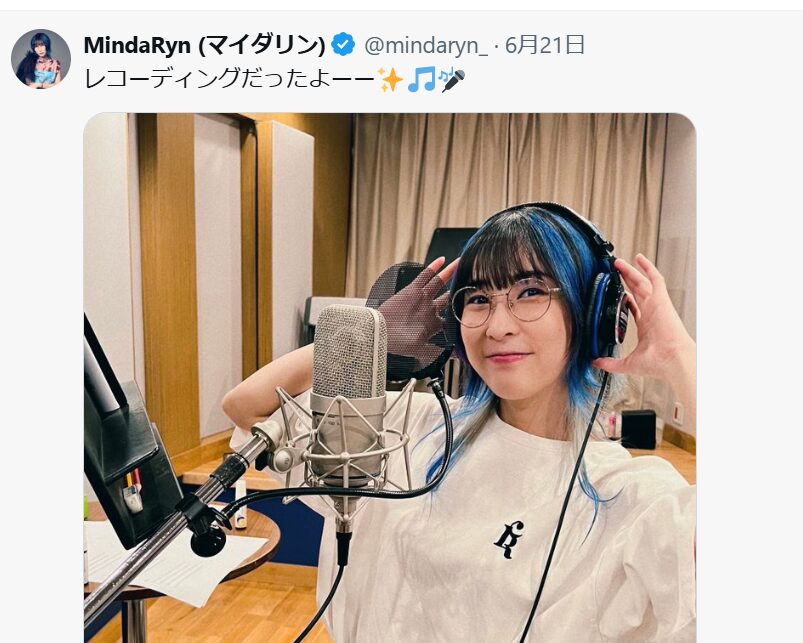803x643 pixels.
Task: Open the MindaRyn (マイダリン) display name
Action: click(x=204, y=45)
